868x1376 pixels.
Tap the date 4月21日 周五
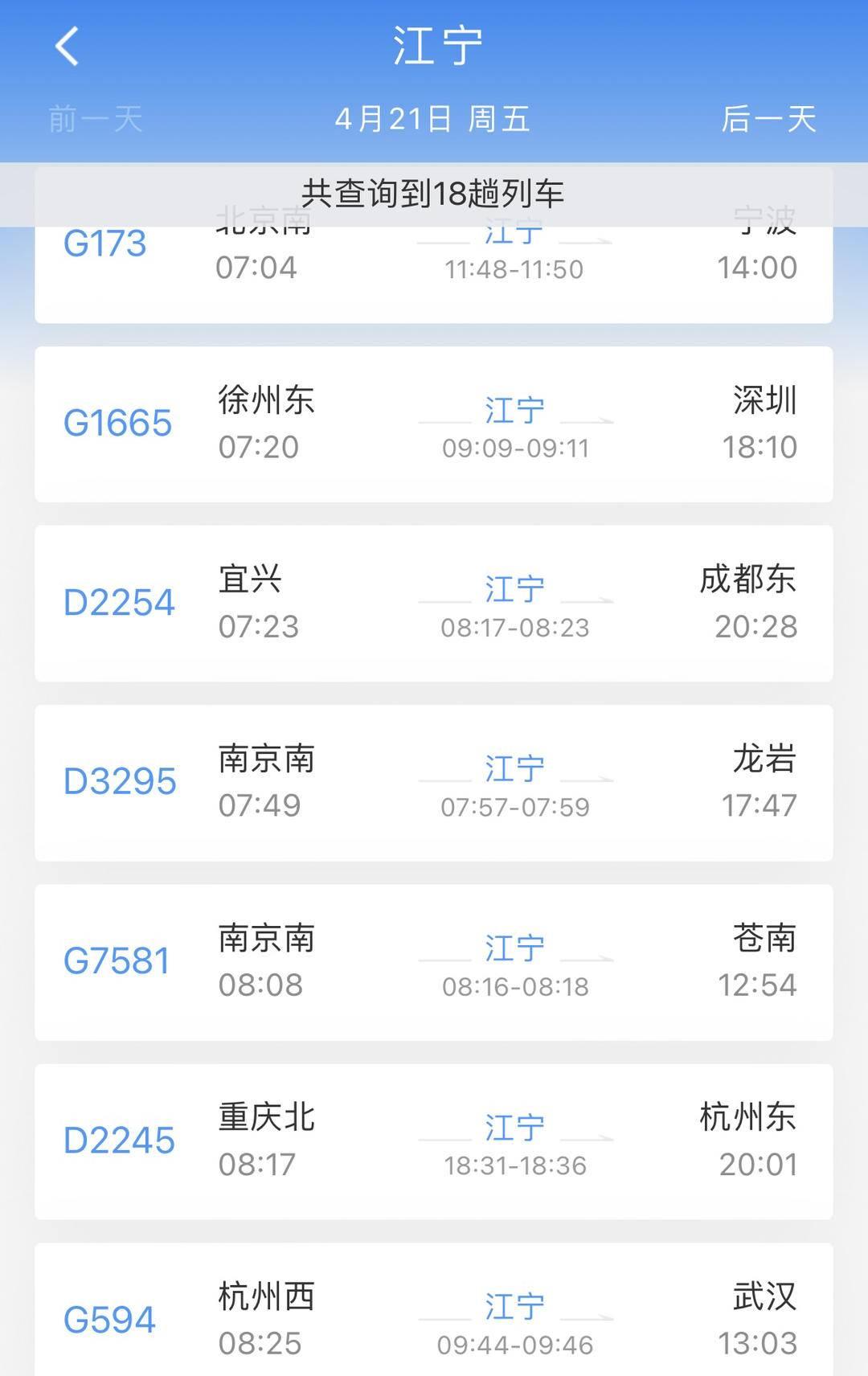pyautogui.click(x=434, y=118)
